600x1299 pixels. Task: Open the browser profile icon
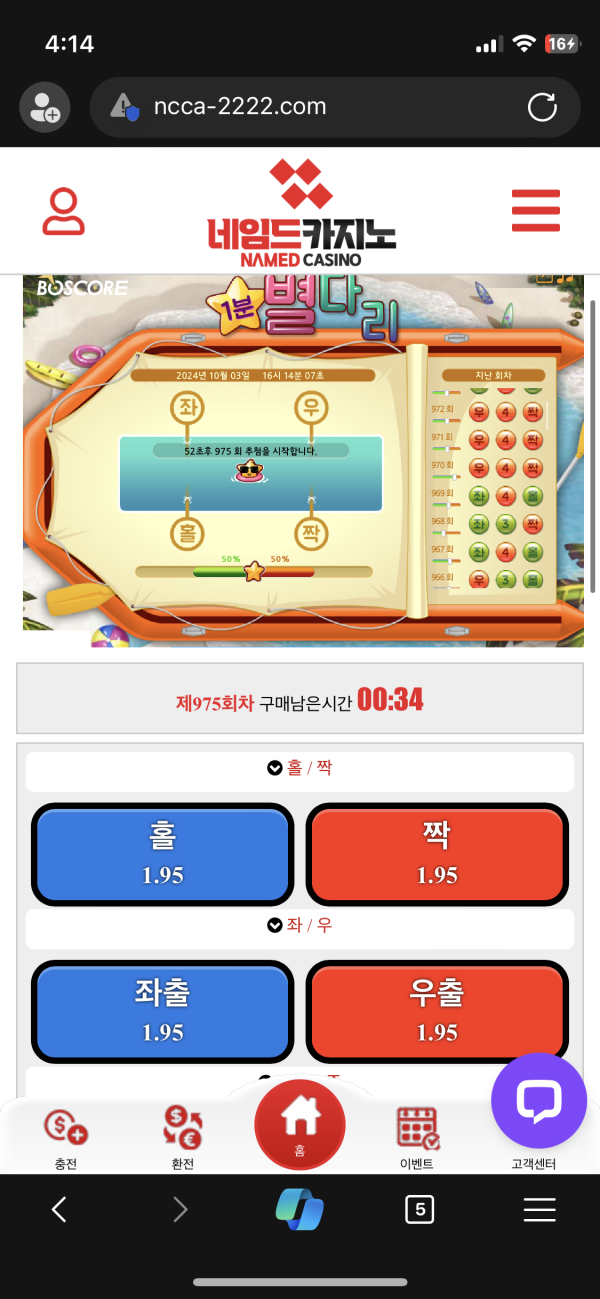coord(44,107)
